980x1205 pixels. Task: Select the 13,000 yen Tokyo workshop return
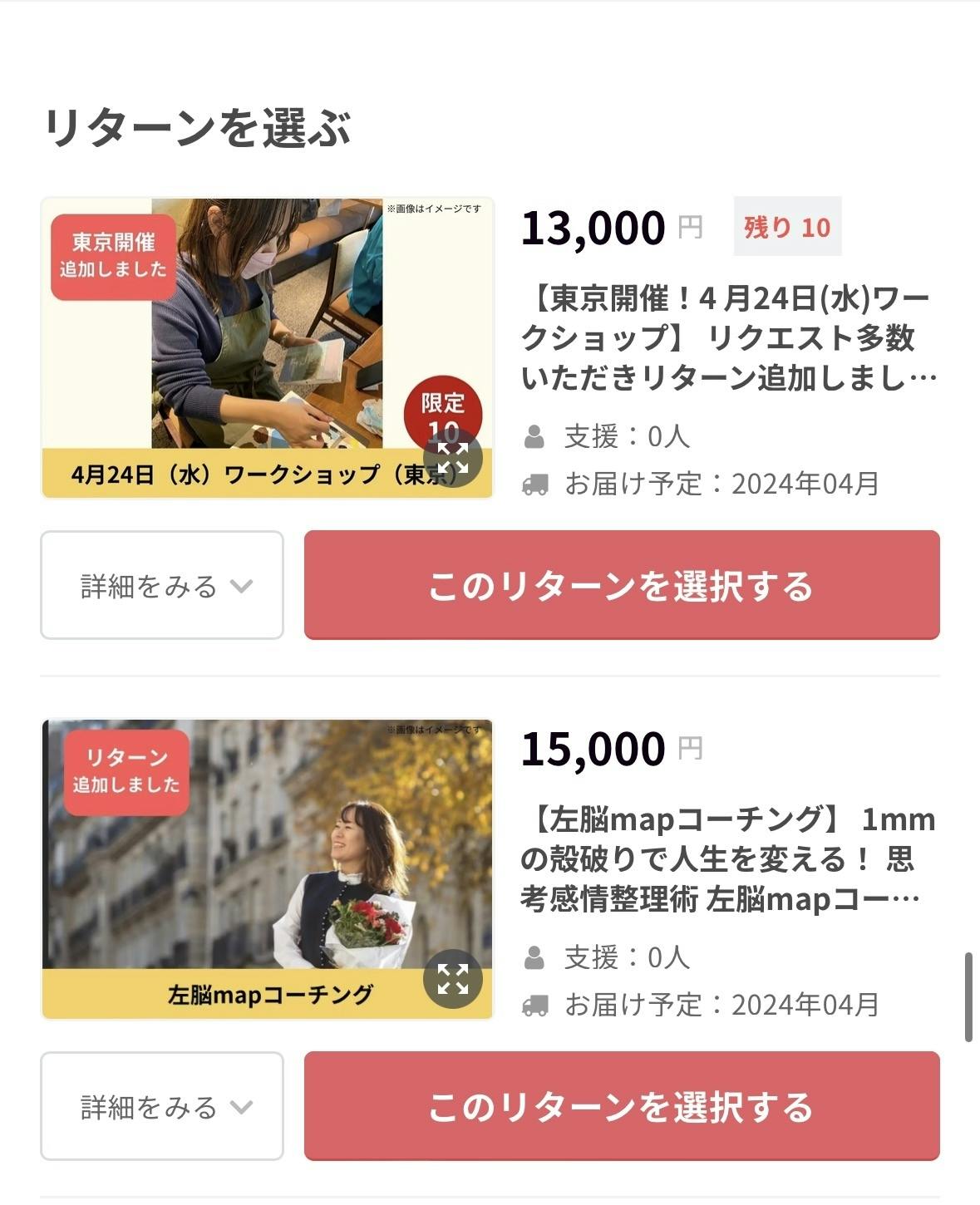click(x=621, y=585)
